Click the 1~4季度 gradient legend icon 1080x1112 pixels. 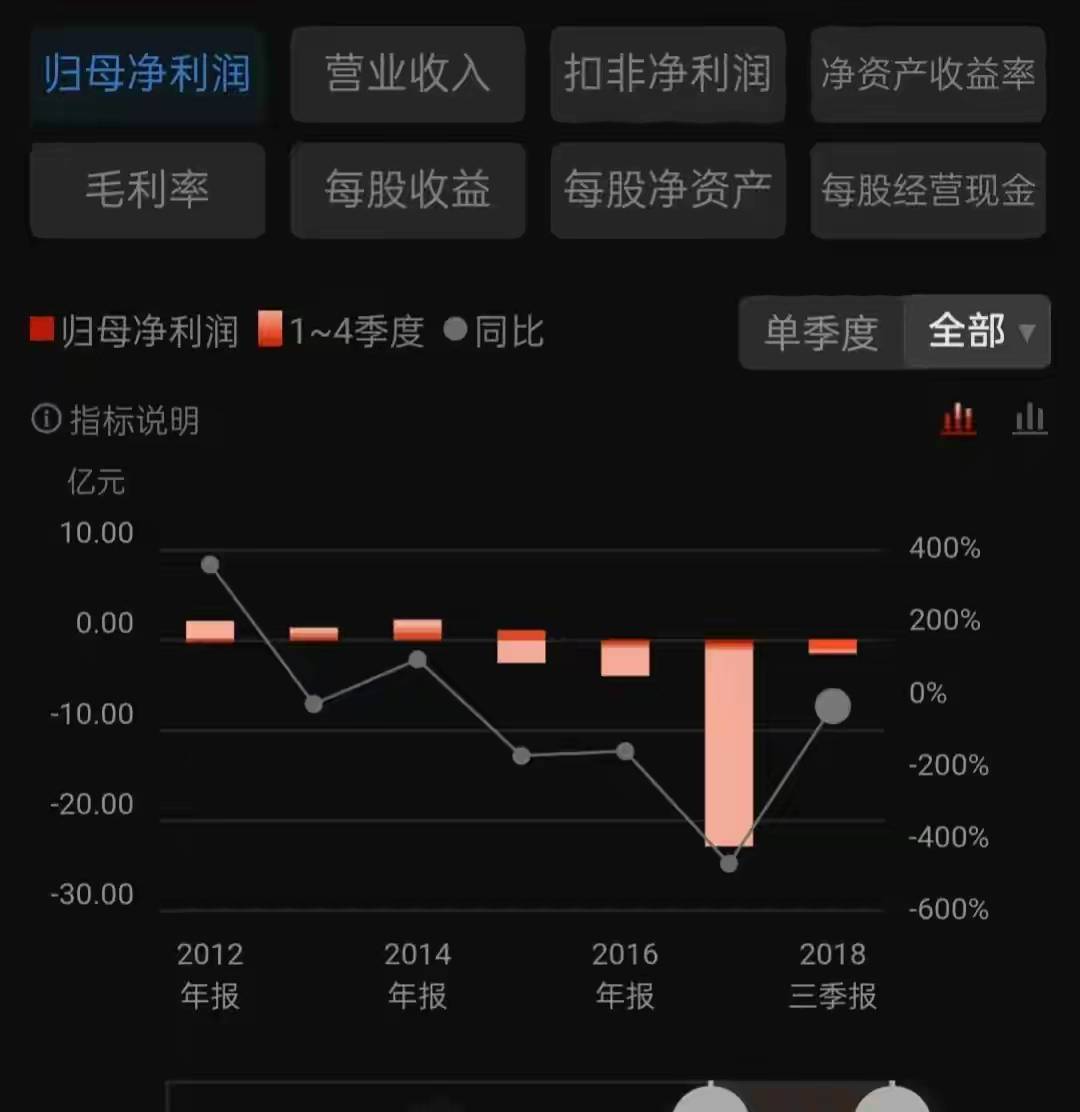(x=270, y=331)
